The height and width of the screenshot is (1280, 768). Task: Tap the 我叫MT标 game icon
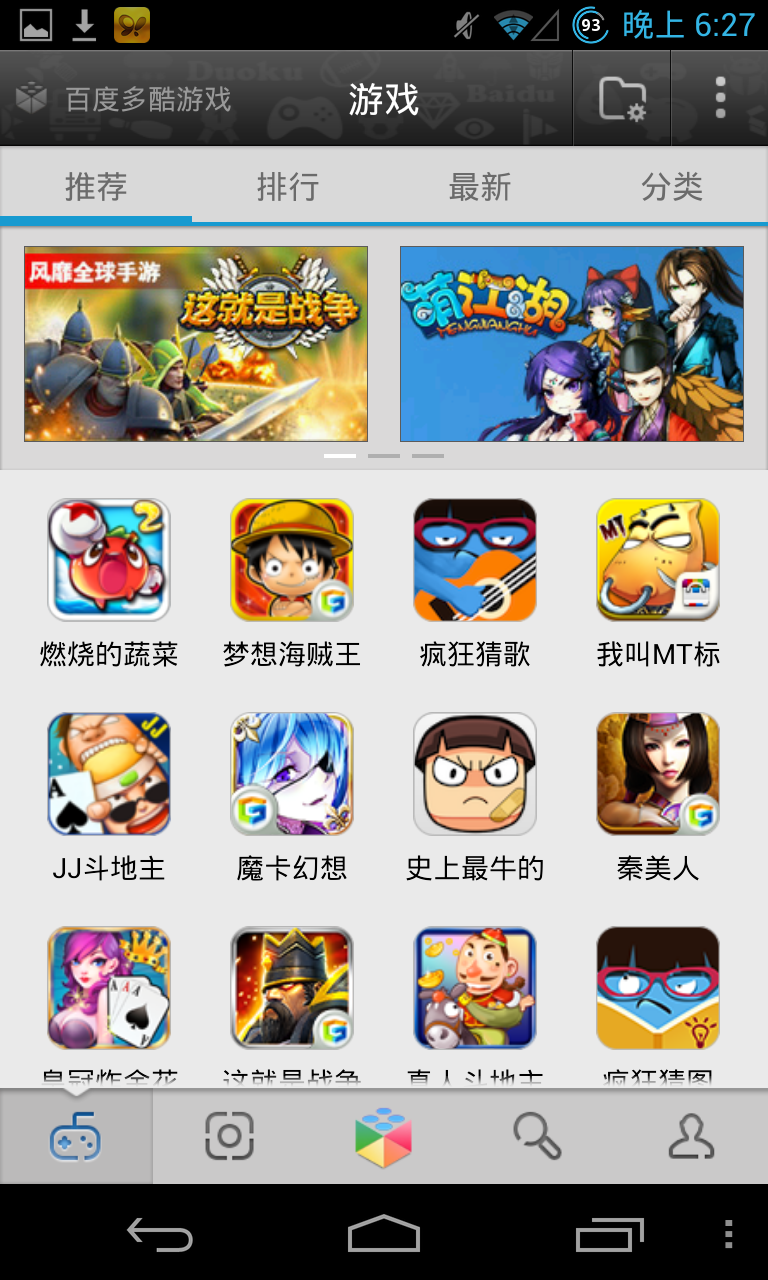coord(658,560)
